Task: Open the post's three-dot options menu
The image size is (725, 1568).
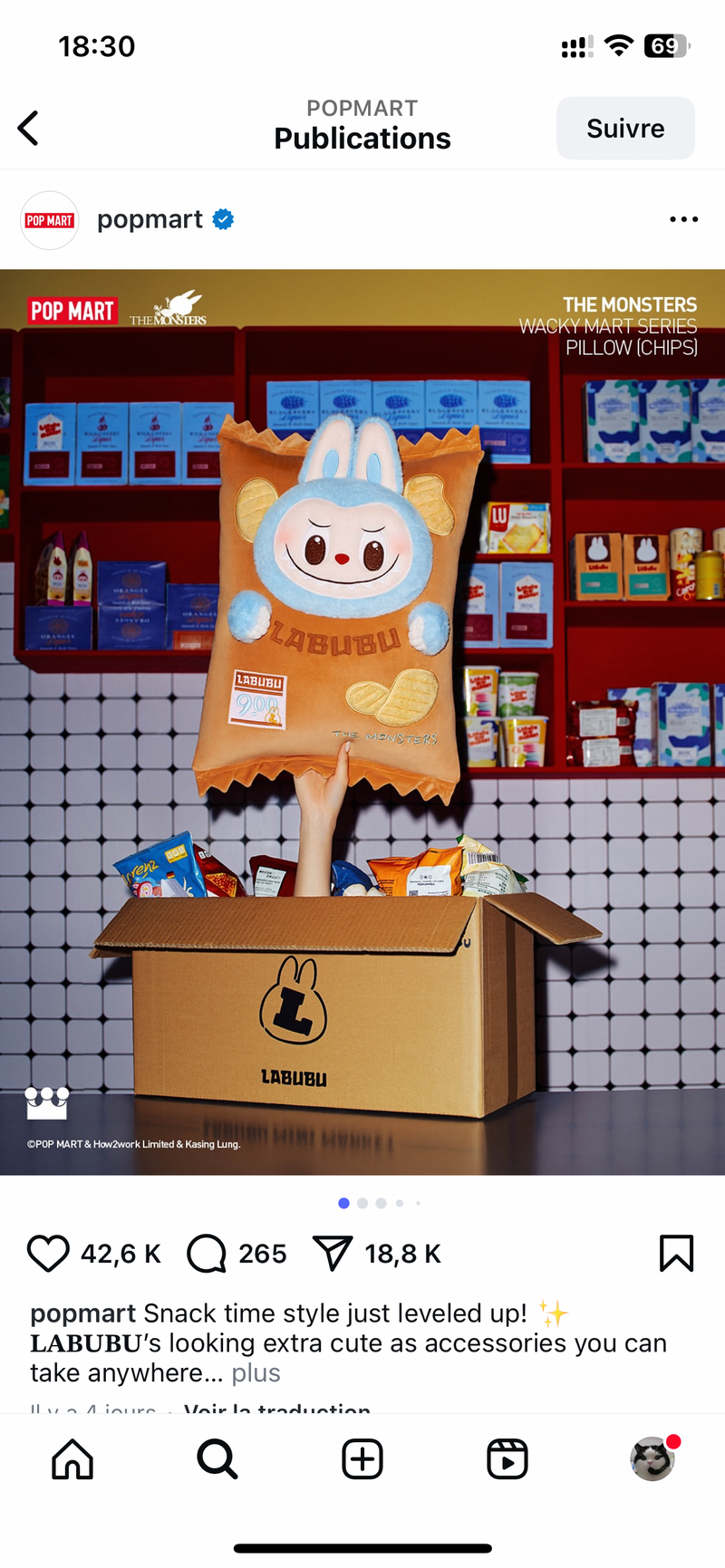Action: (x=683, y=219)
